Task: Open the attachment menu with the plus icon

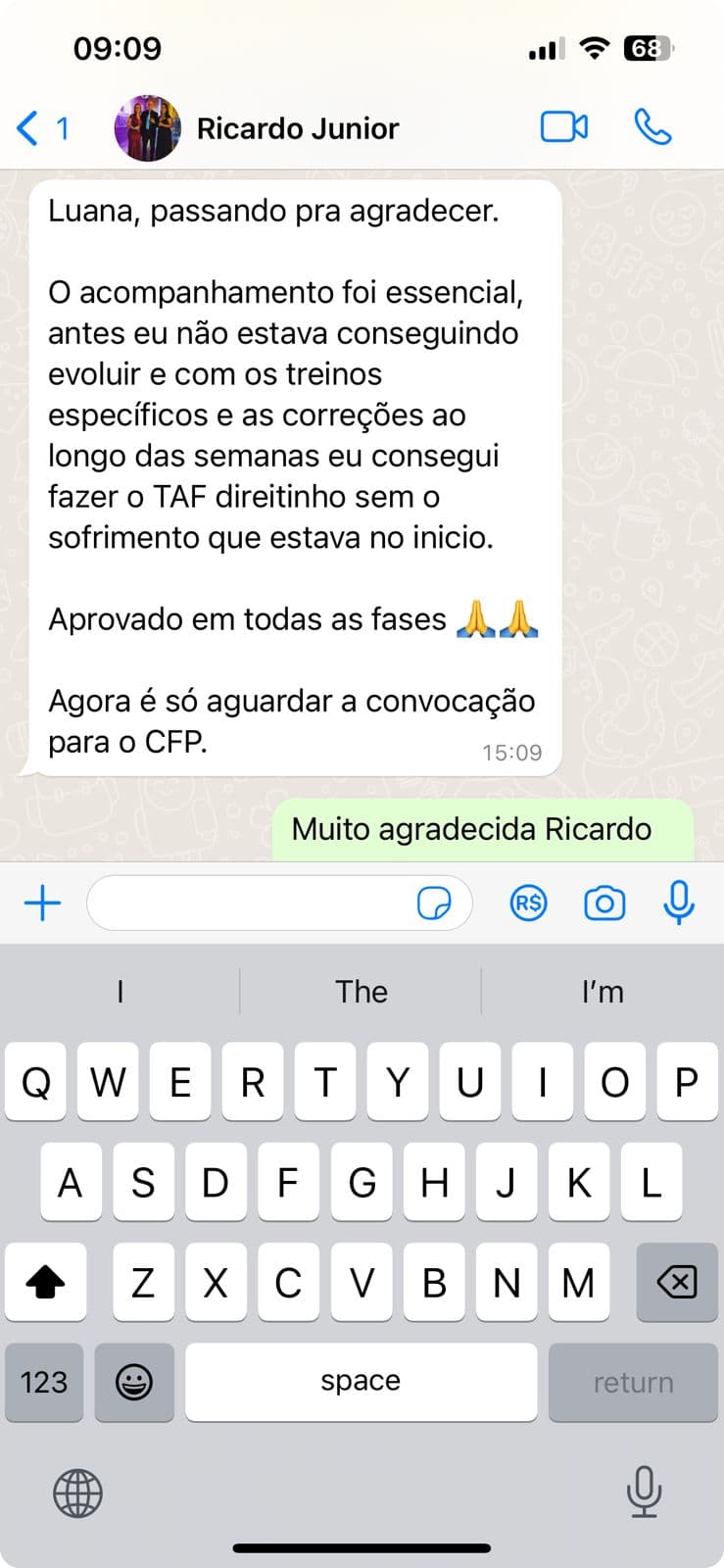Action: coord(41,903)
